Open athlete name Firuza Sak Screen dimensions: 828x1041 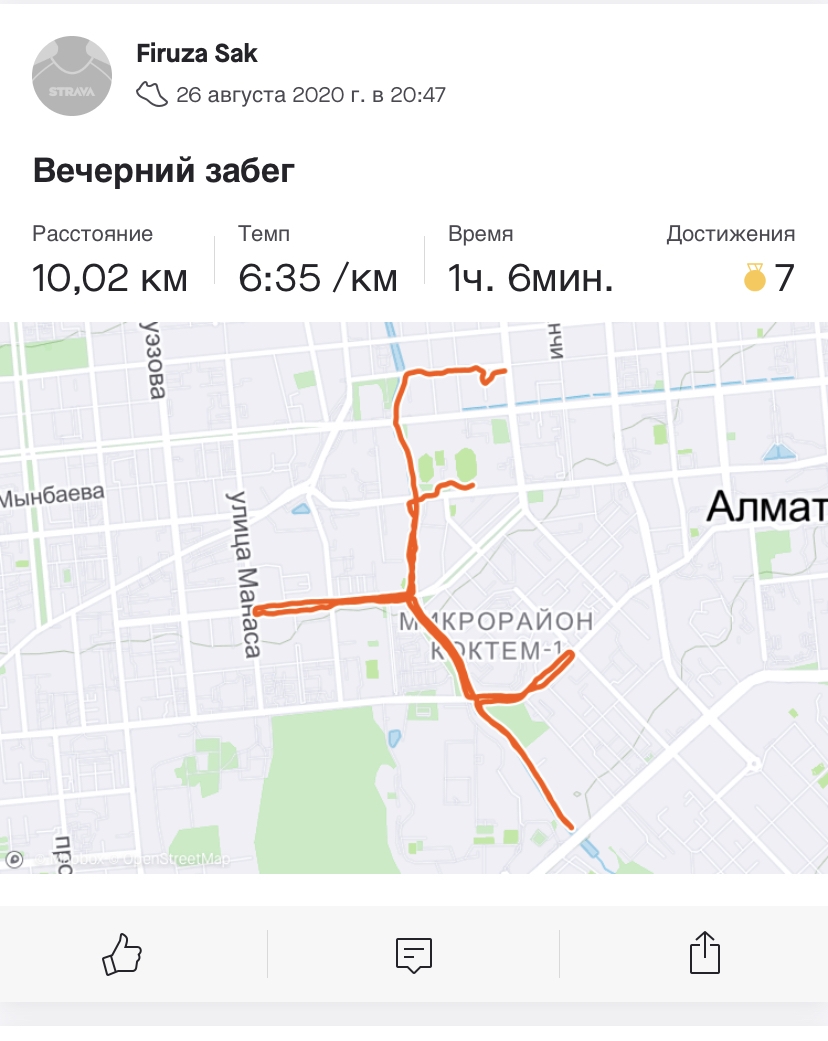[x=197, y=54]
